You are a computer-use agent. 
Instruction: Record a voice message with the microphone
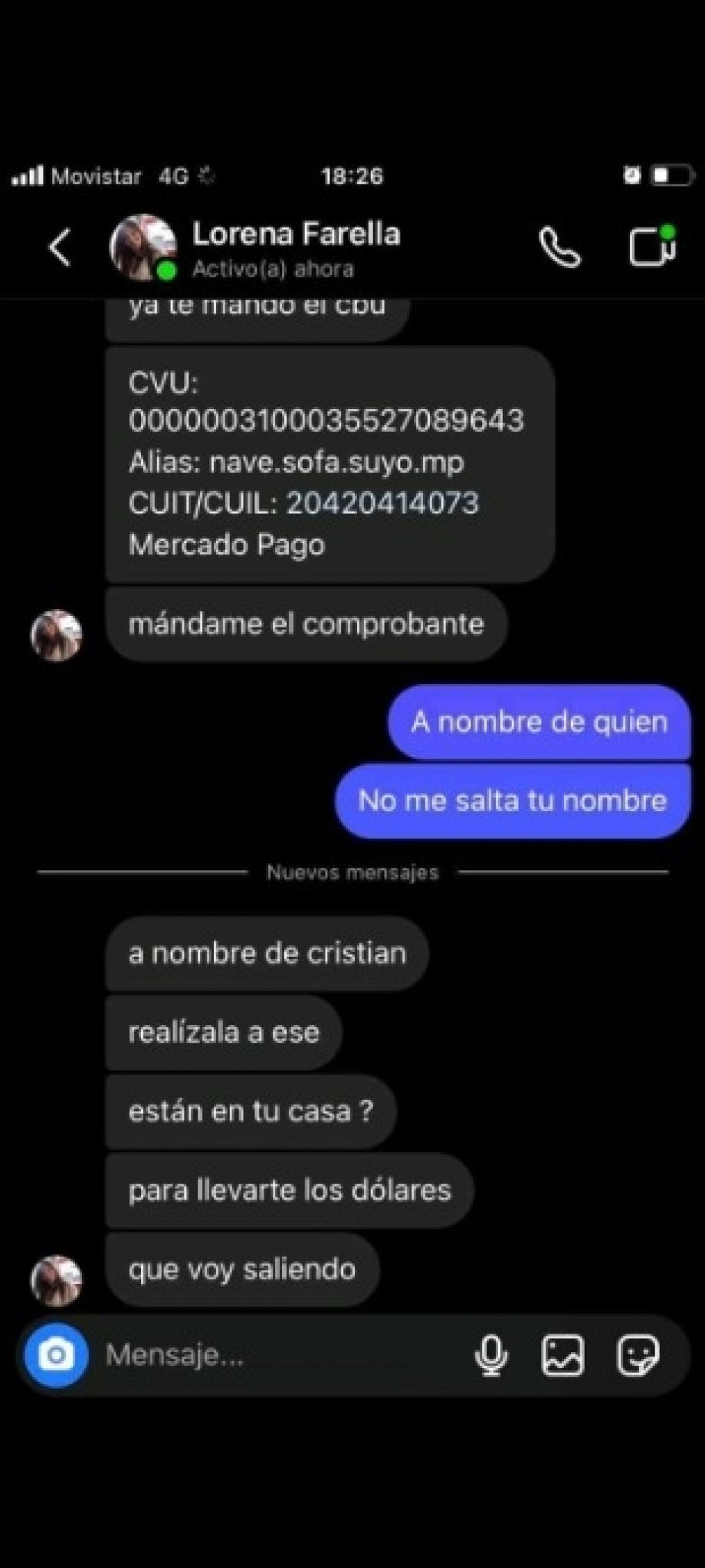point(491,1356)
